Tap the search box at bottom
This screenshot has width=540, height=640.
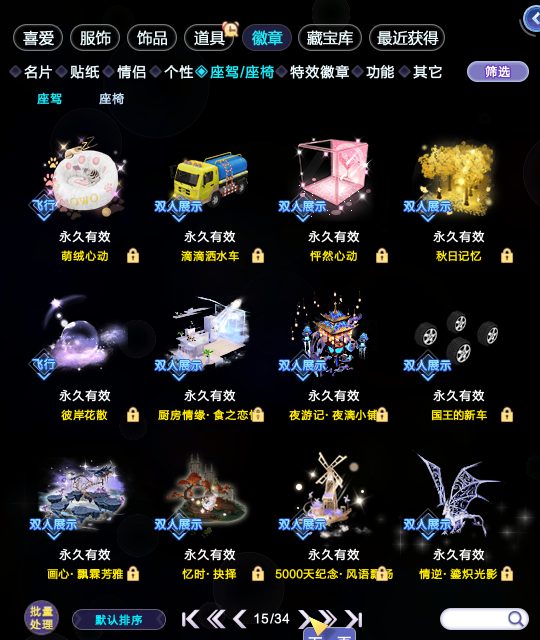484,619
